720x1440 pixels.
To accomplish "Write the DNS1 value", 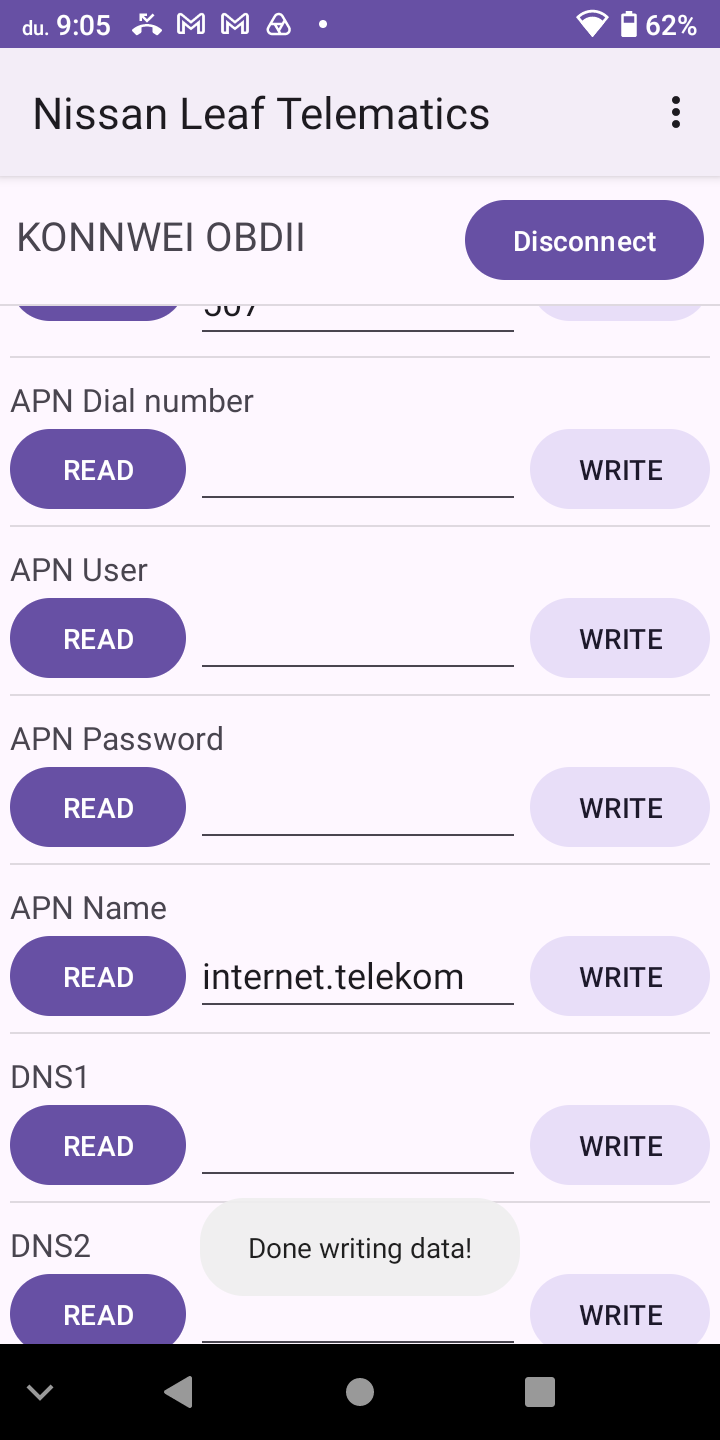I will [x=620, y=1145].
